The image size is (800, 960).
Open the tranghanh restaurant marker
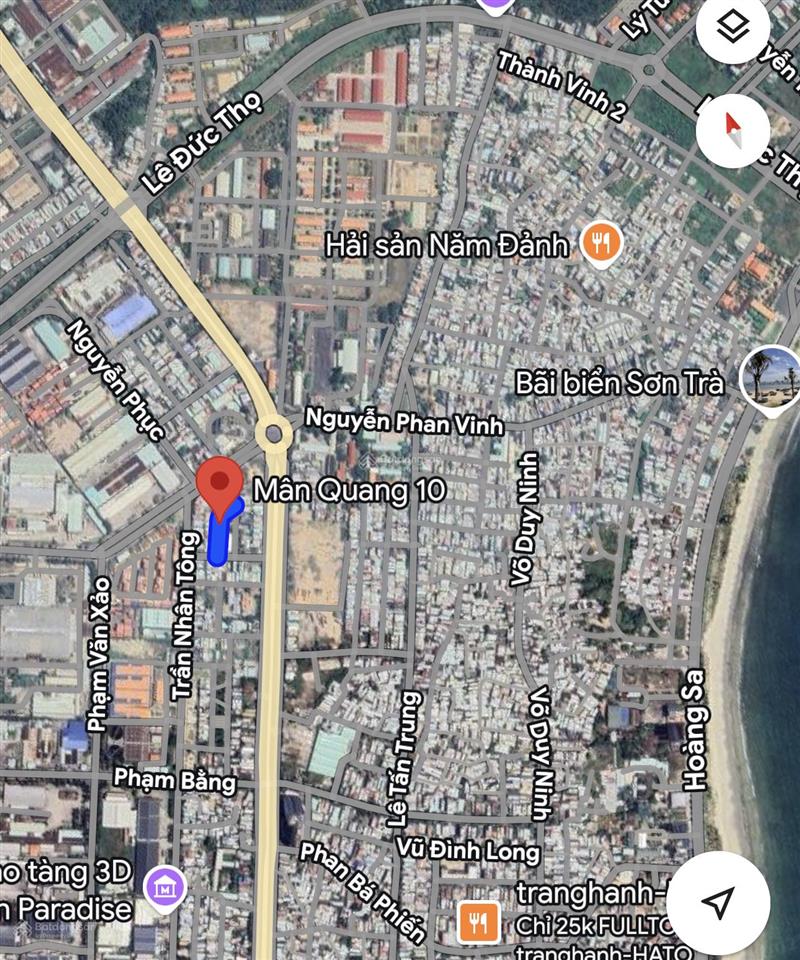coord(480,922)
